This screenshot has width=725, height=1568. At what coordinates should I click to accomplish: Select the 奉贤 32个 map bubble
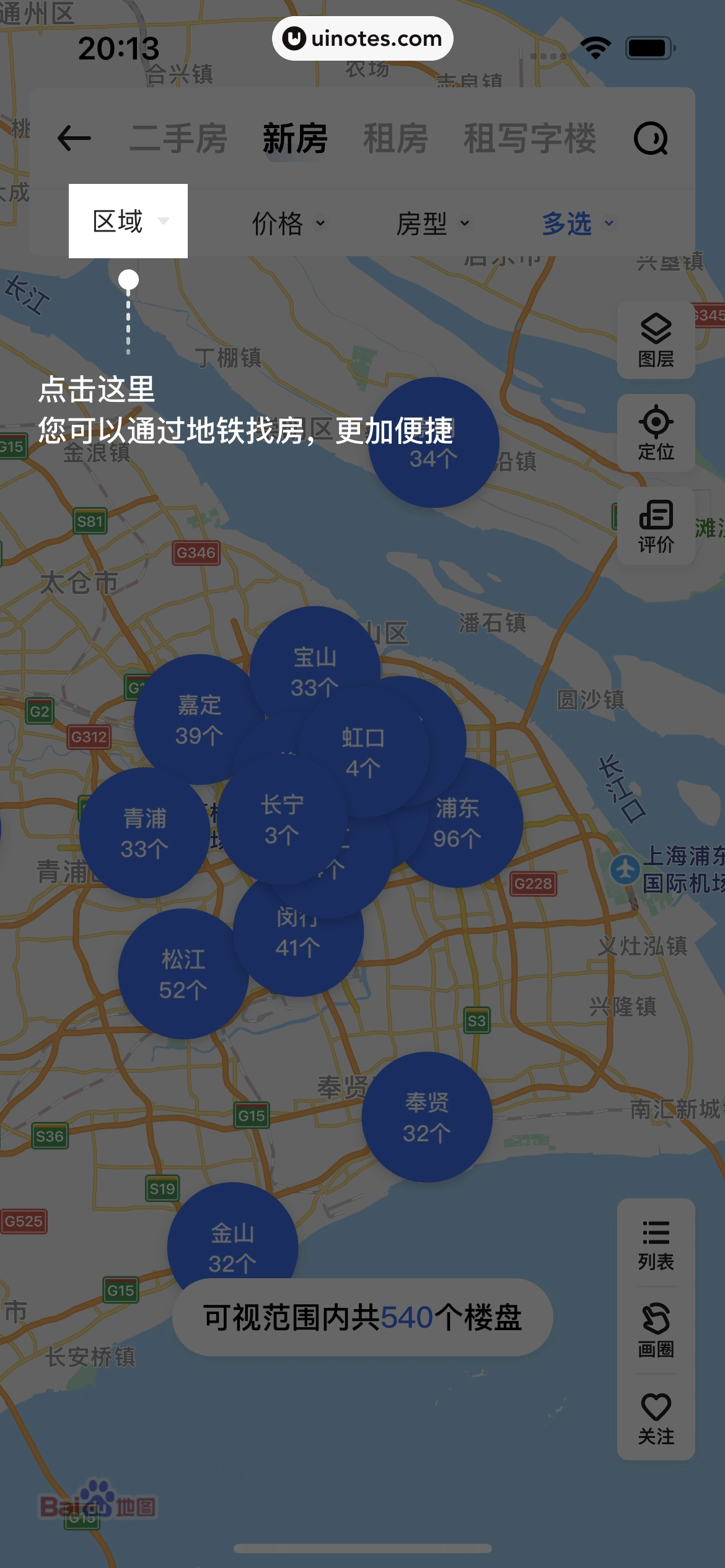click(427, 1117)
